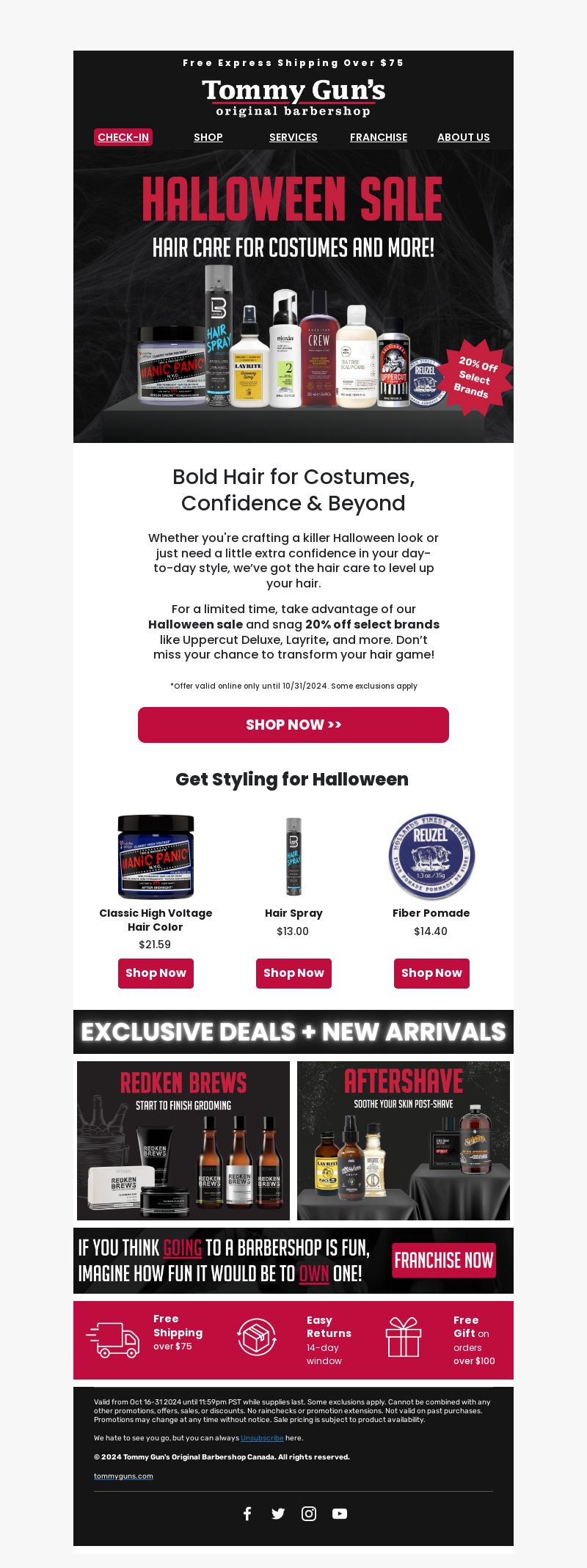587x1568 pixels.
Task: Open the Aftershave banner
Action: 404,1140
